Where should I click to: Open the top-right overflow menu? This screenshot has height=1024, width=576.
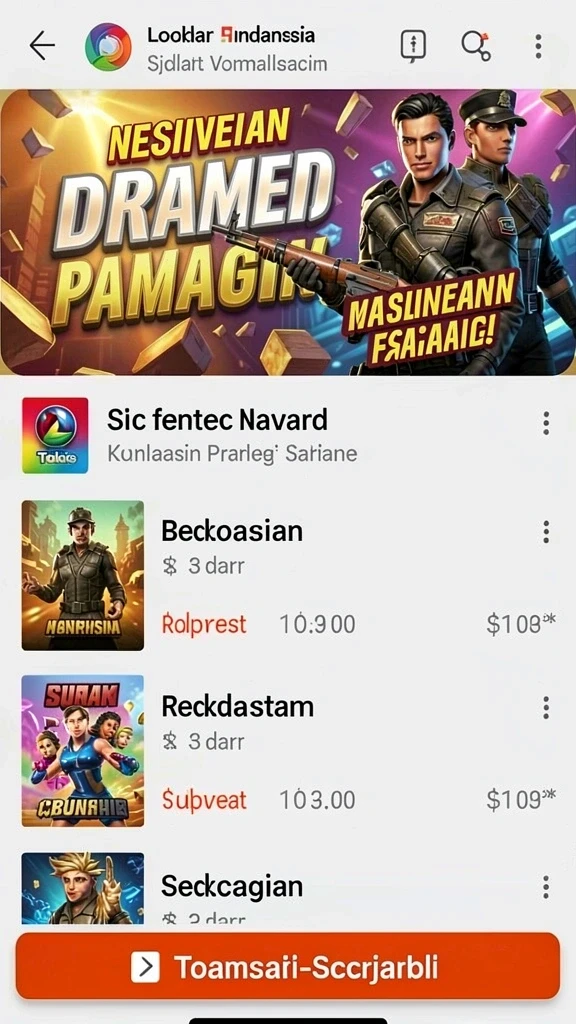[x=538, y=46]
